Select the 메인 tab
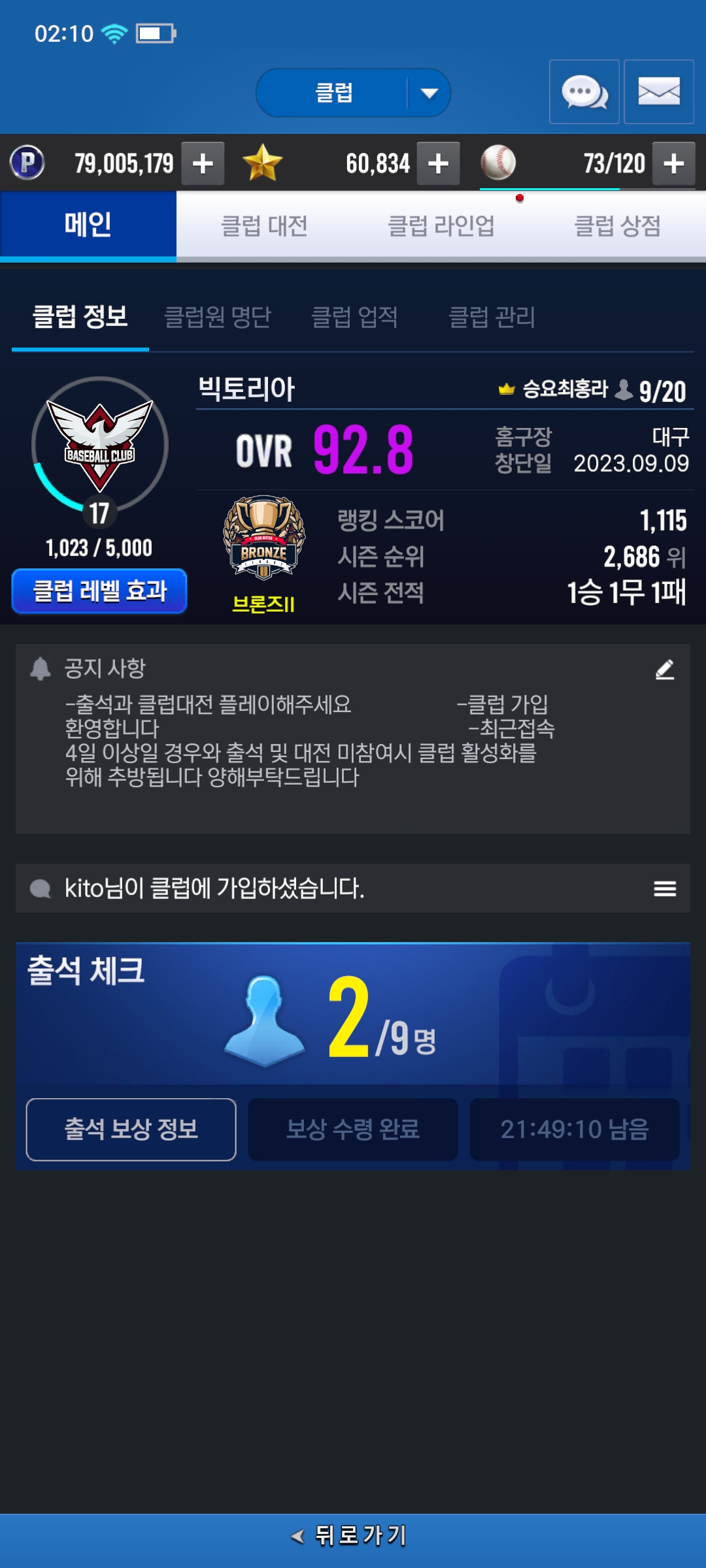The height and width of the screenshot is (1568, 706). point(88,225)
